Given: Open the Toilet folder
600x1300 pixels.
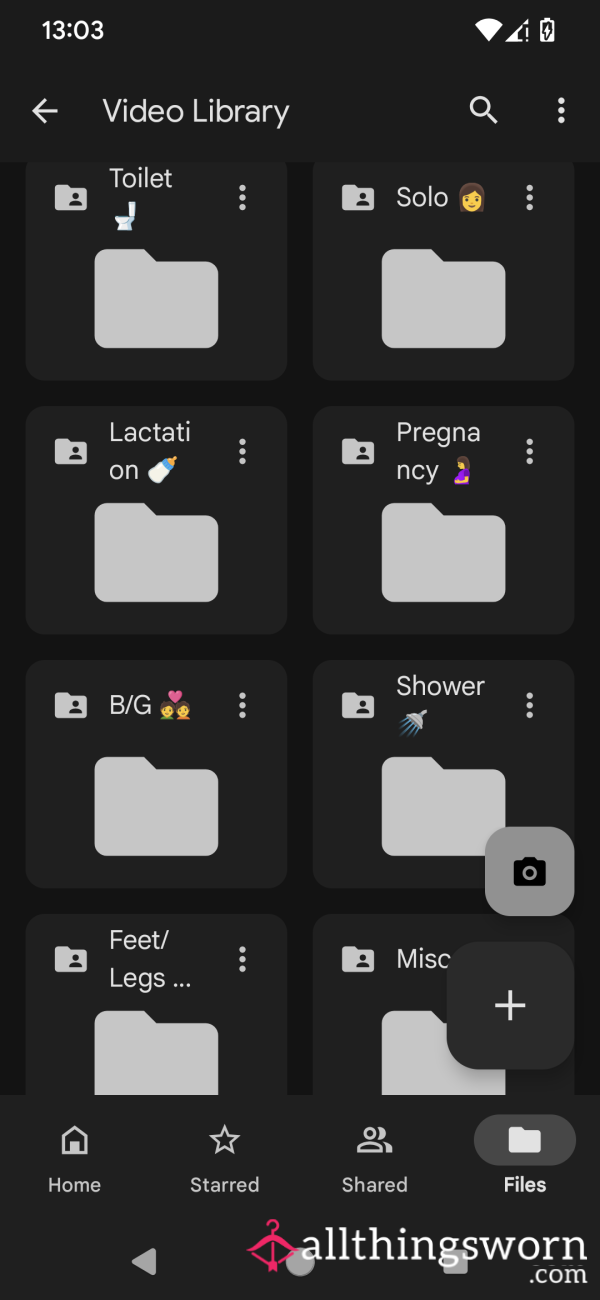Looking at the screenshot, I should point(156,270).
